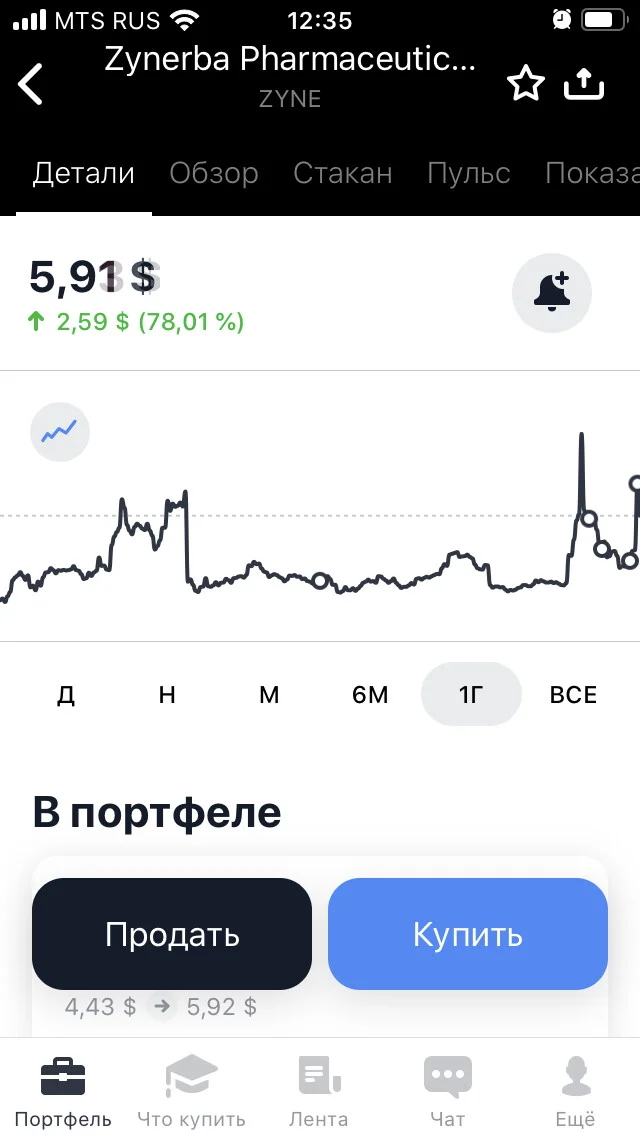Image resolution: width=640 pixels, height=1136 pixels.
Task: Select the М month chart range
Action: 269,695
